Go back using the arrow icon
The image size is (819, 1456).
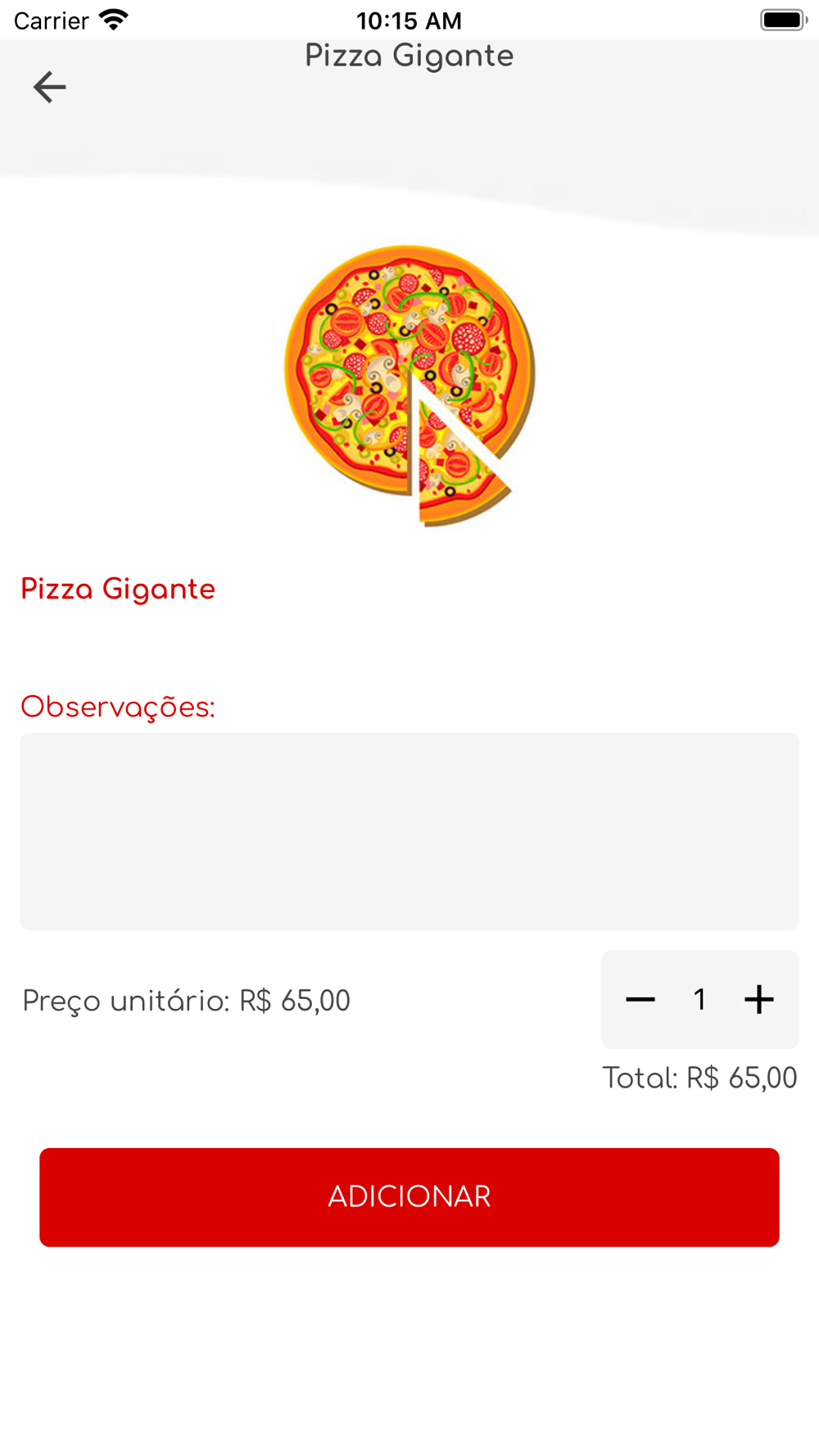[49, 87]
